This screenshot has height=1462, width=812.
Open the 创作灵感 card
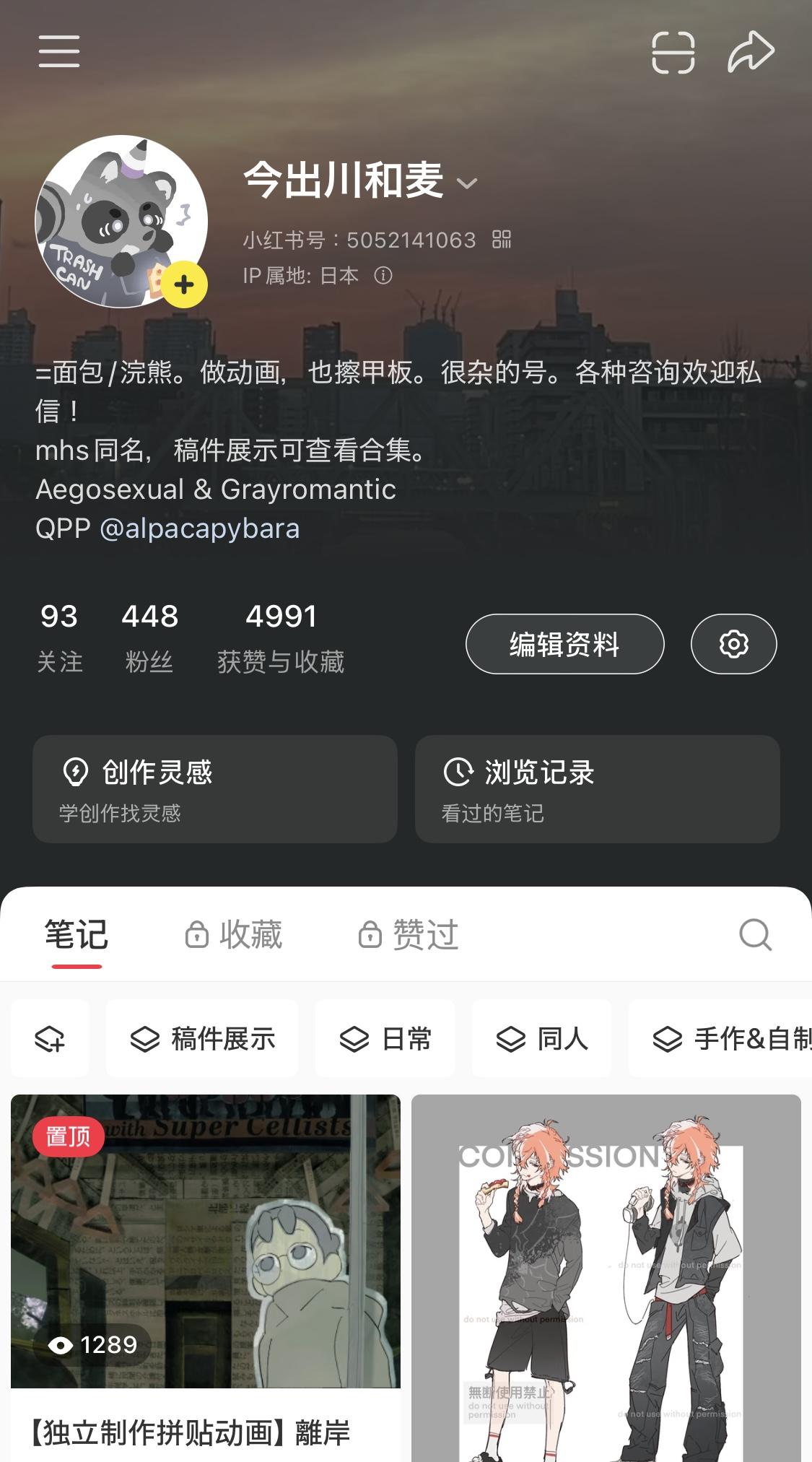click(215, 789)
